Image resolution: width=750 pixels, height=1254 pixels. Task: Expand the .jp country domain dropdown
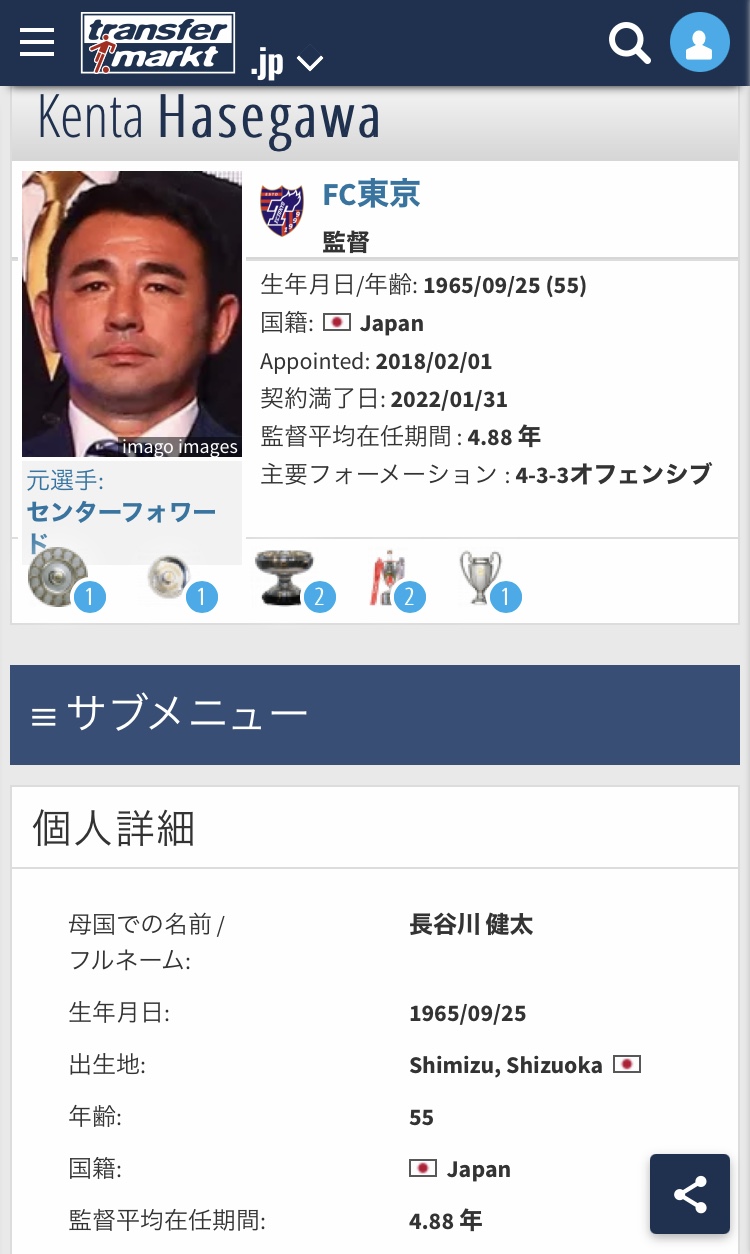point(287,62)
